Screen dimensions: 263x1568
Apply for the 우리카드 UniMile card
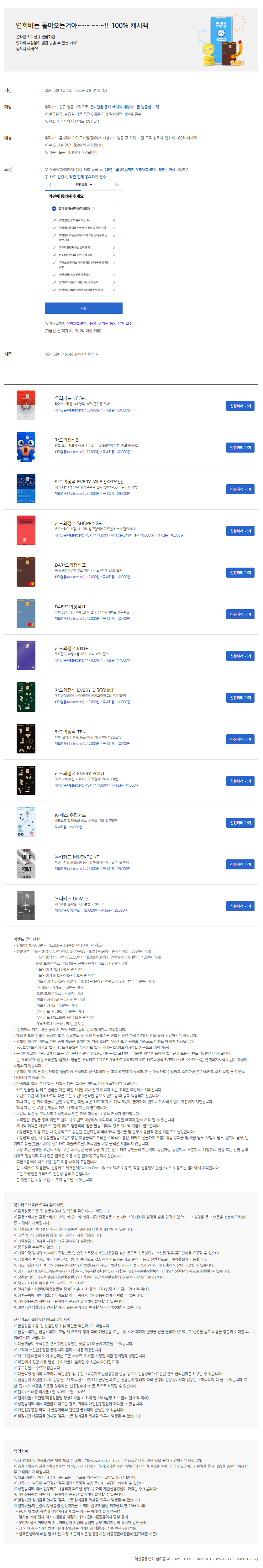click(x=240, y=906)
